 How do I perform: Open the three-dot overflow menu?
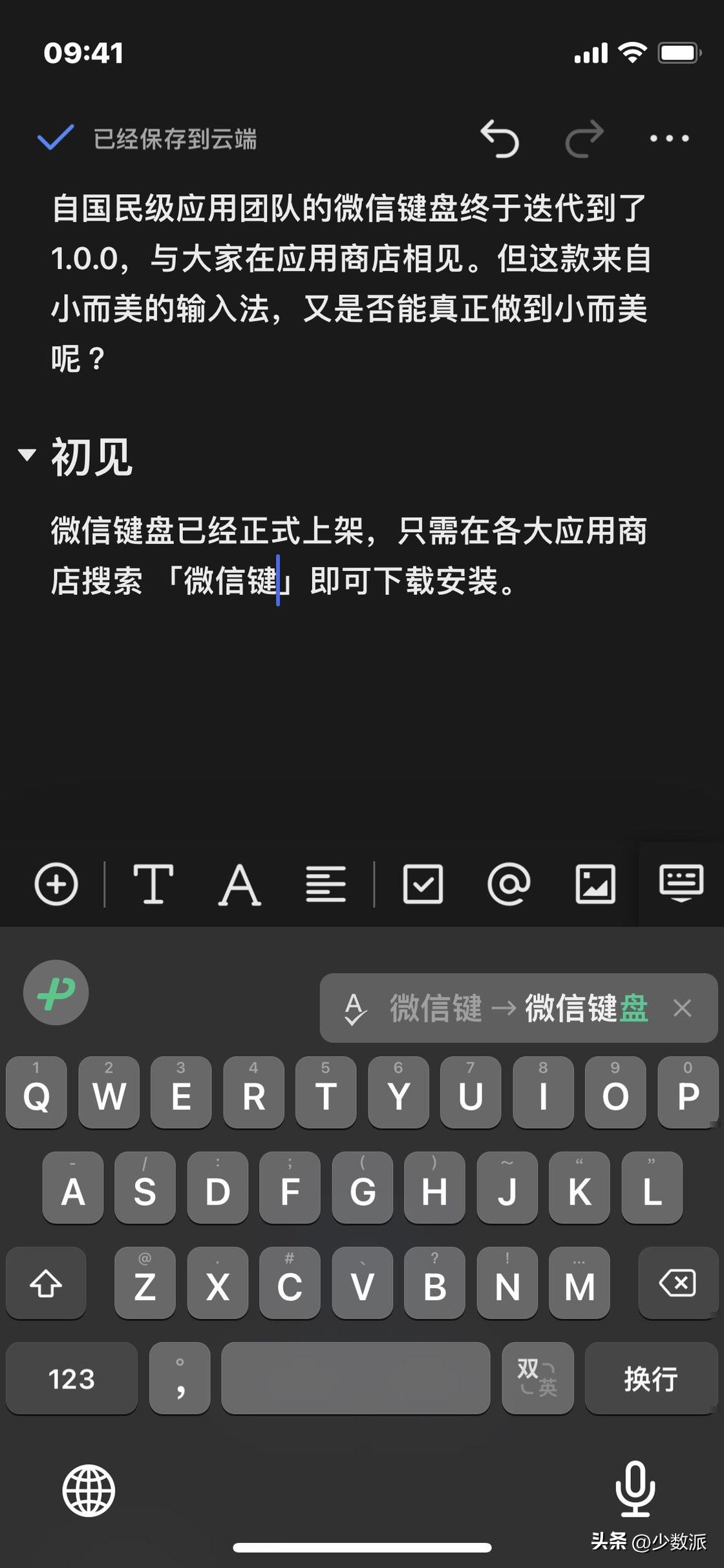click(x=669, y=138)
